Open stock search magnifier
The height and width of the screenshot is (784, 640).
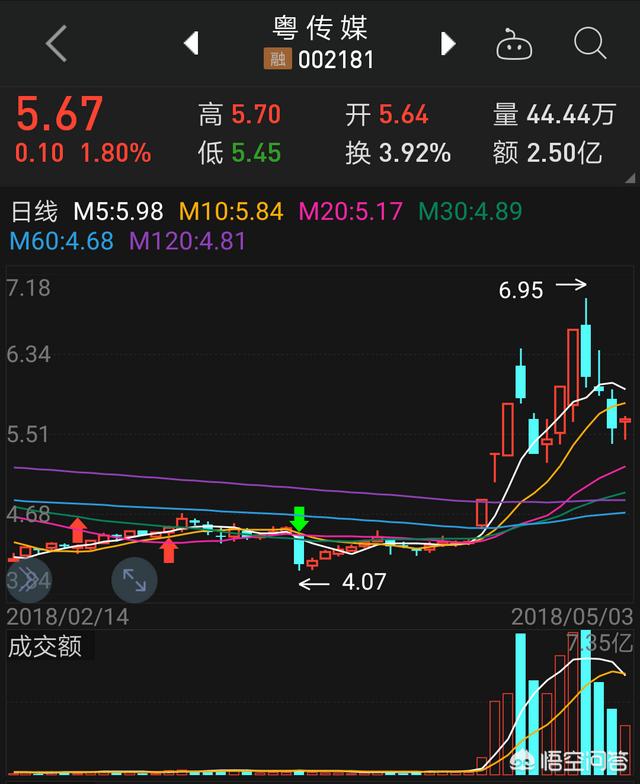[590, 44]
